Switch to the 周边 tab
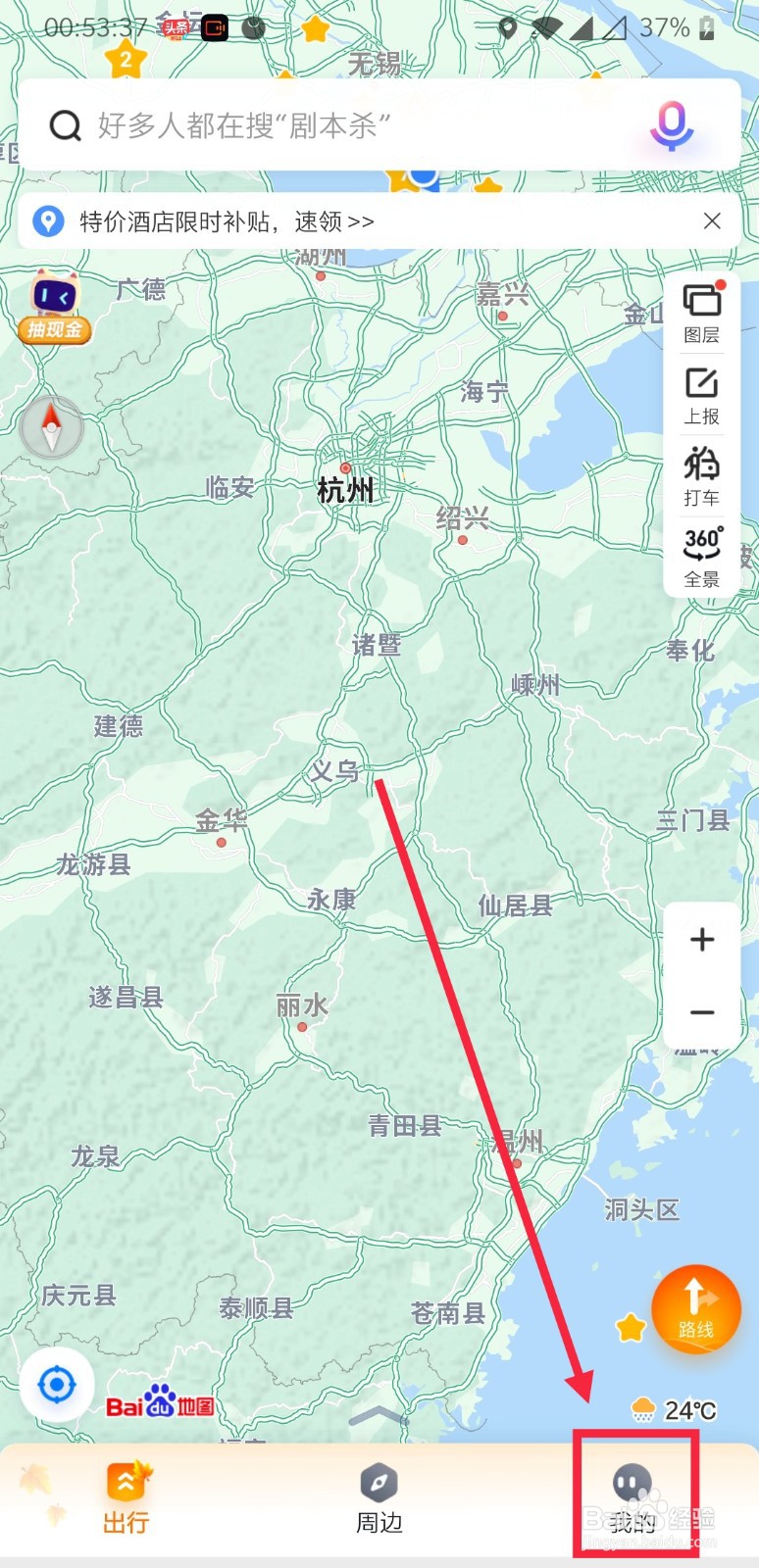The height and width of the screenshot is (1568, 759). click(x=379, y=1499)
